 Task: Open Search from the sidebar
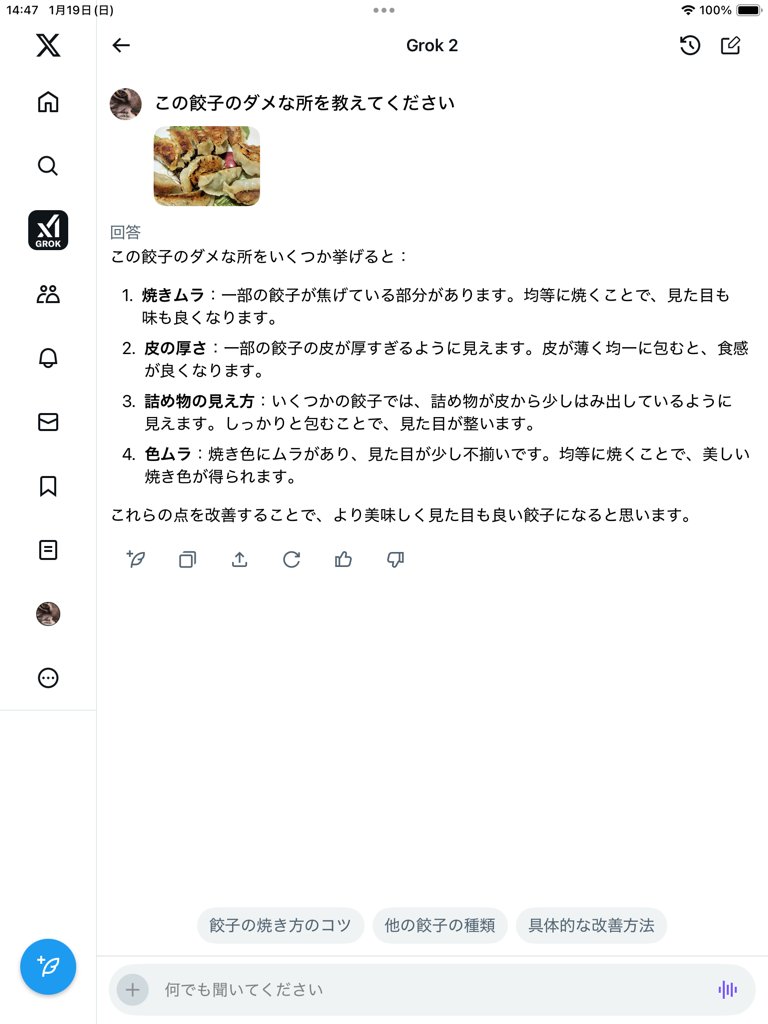[x=48, y=166]
